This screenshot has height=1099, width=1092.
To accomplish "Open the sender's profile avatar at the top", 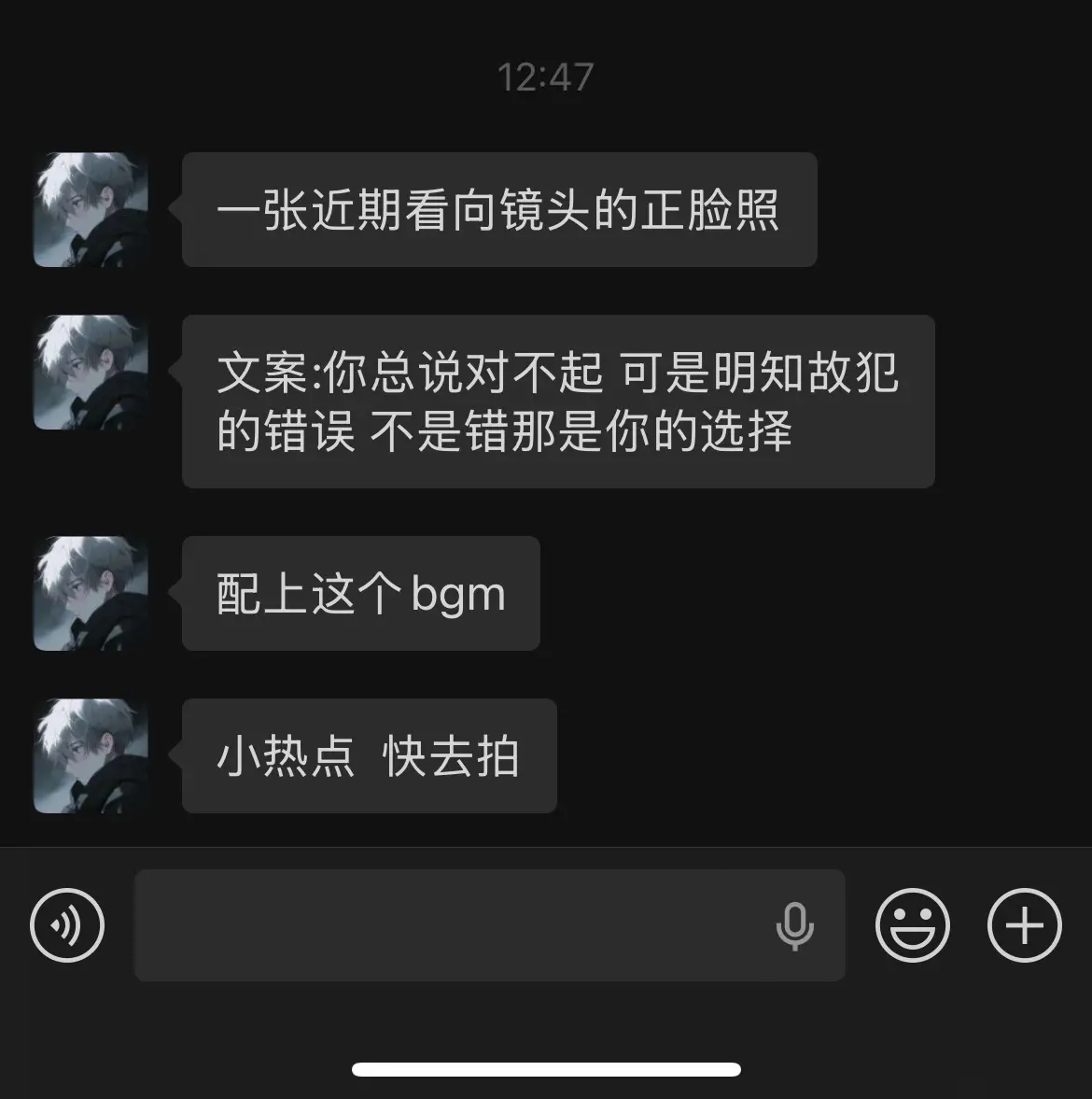I will 91,208.
